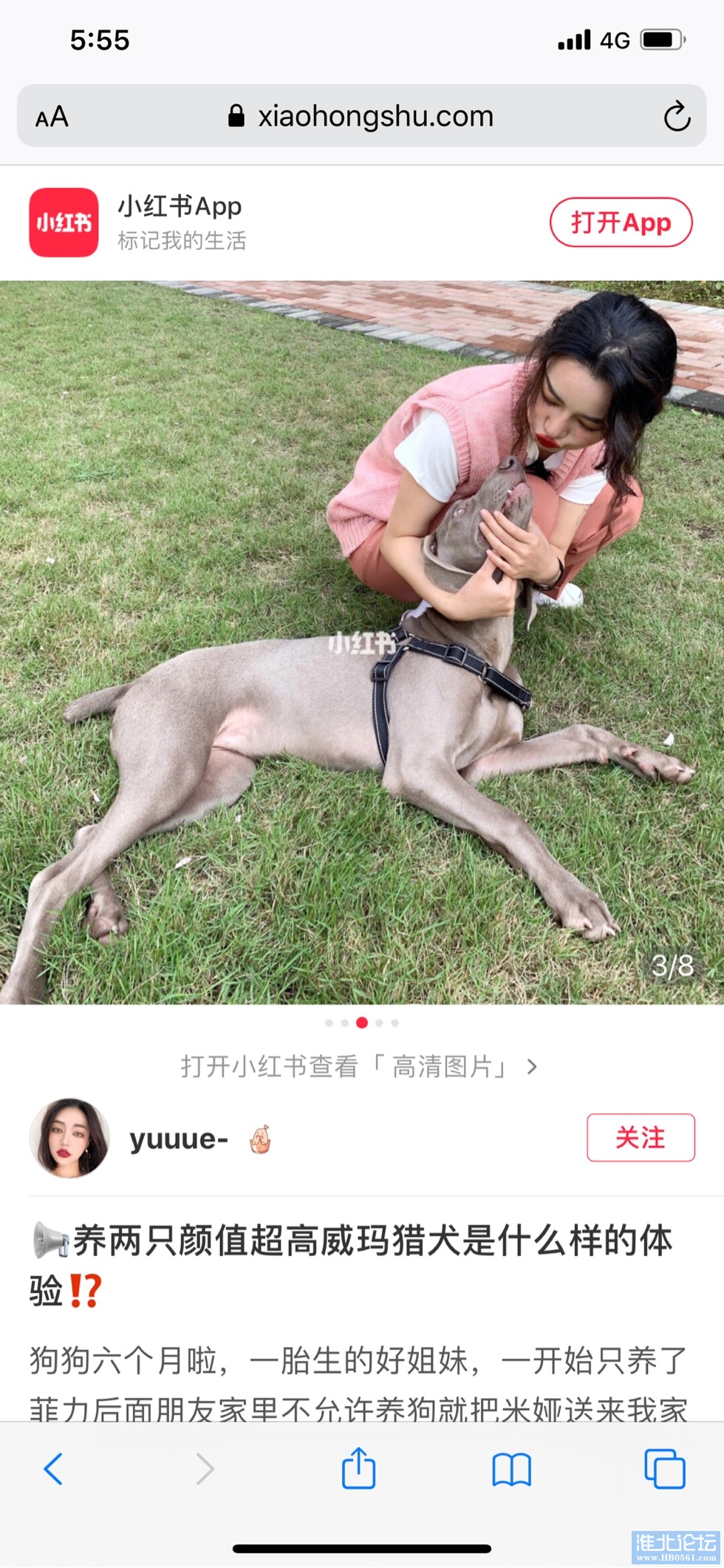The height and width of the screenshot is (1568, 724).
Task: Open 小红书 to view 高清图片
Action: pyautogui.click(x=359, y=1066)
